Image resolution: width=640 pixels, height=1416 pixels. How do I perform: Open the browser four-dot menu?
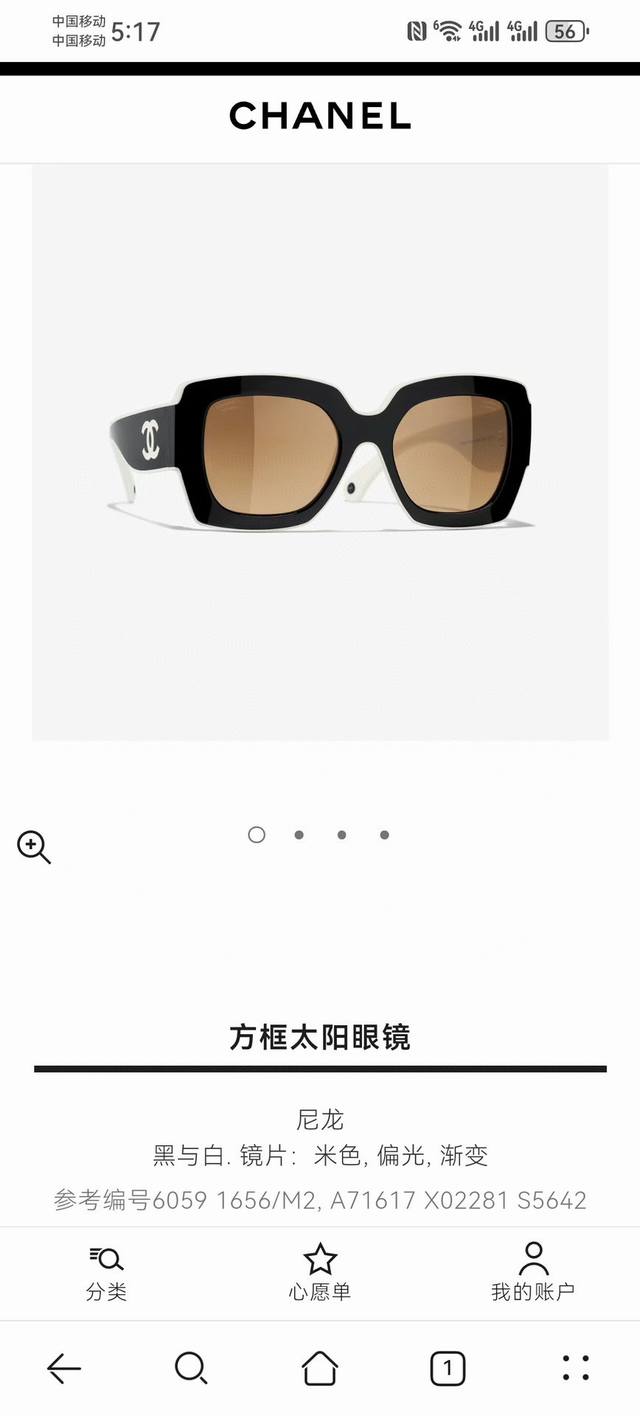tap(576, 1368)
